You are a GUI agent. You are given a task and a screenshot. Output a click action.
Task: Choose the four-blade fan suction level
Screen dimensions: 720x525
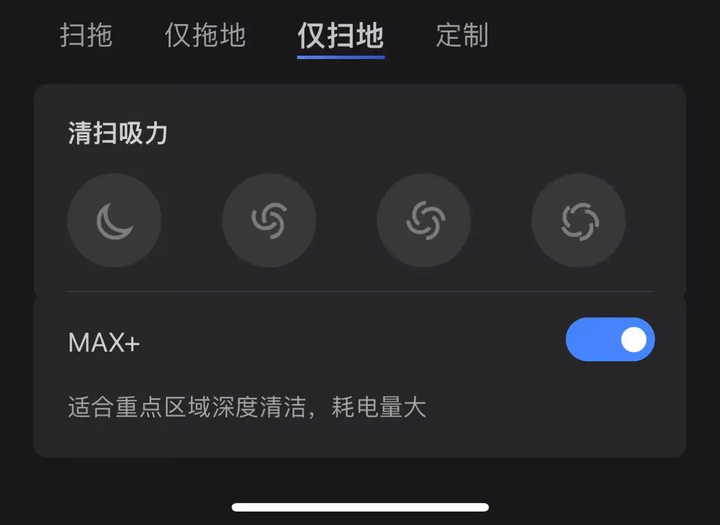point(578,221)
